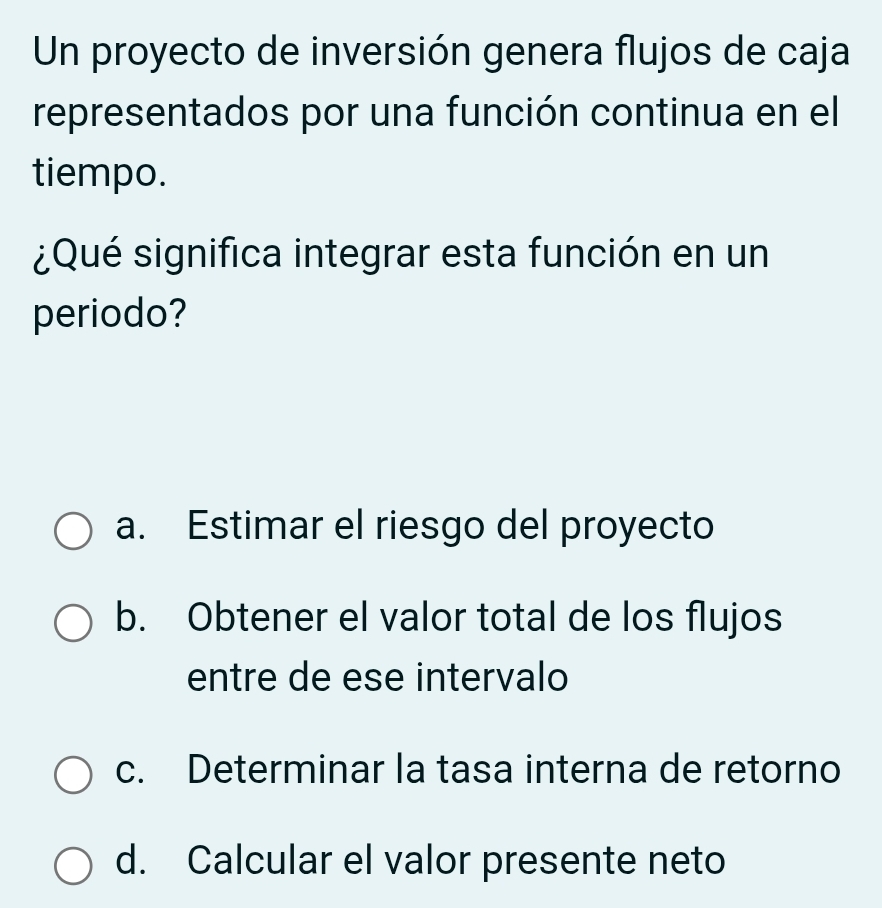Choose option b, Obtener el valor total
882x908 pixels.
(x=72, y=623)
